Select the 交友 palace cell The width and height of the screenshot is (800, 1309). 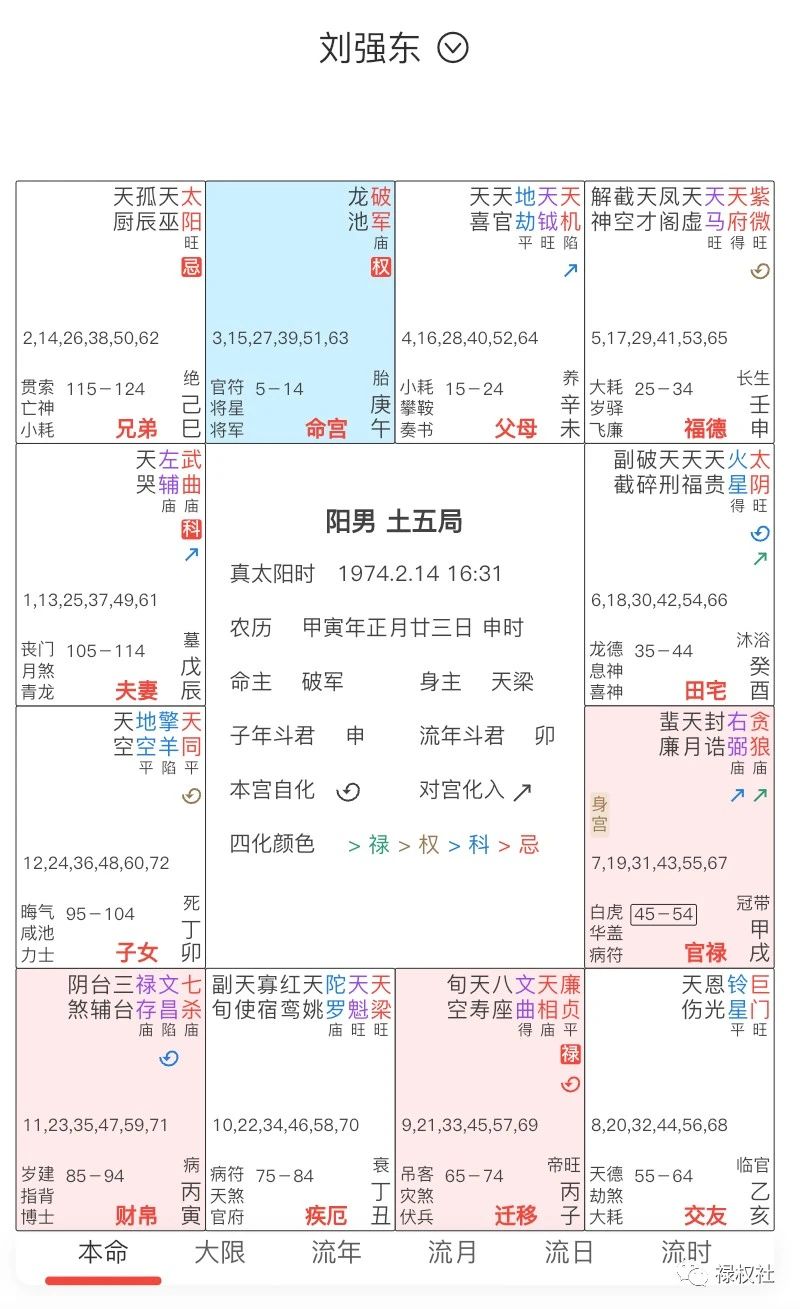(x=680, y=1100)
